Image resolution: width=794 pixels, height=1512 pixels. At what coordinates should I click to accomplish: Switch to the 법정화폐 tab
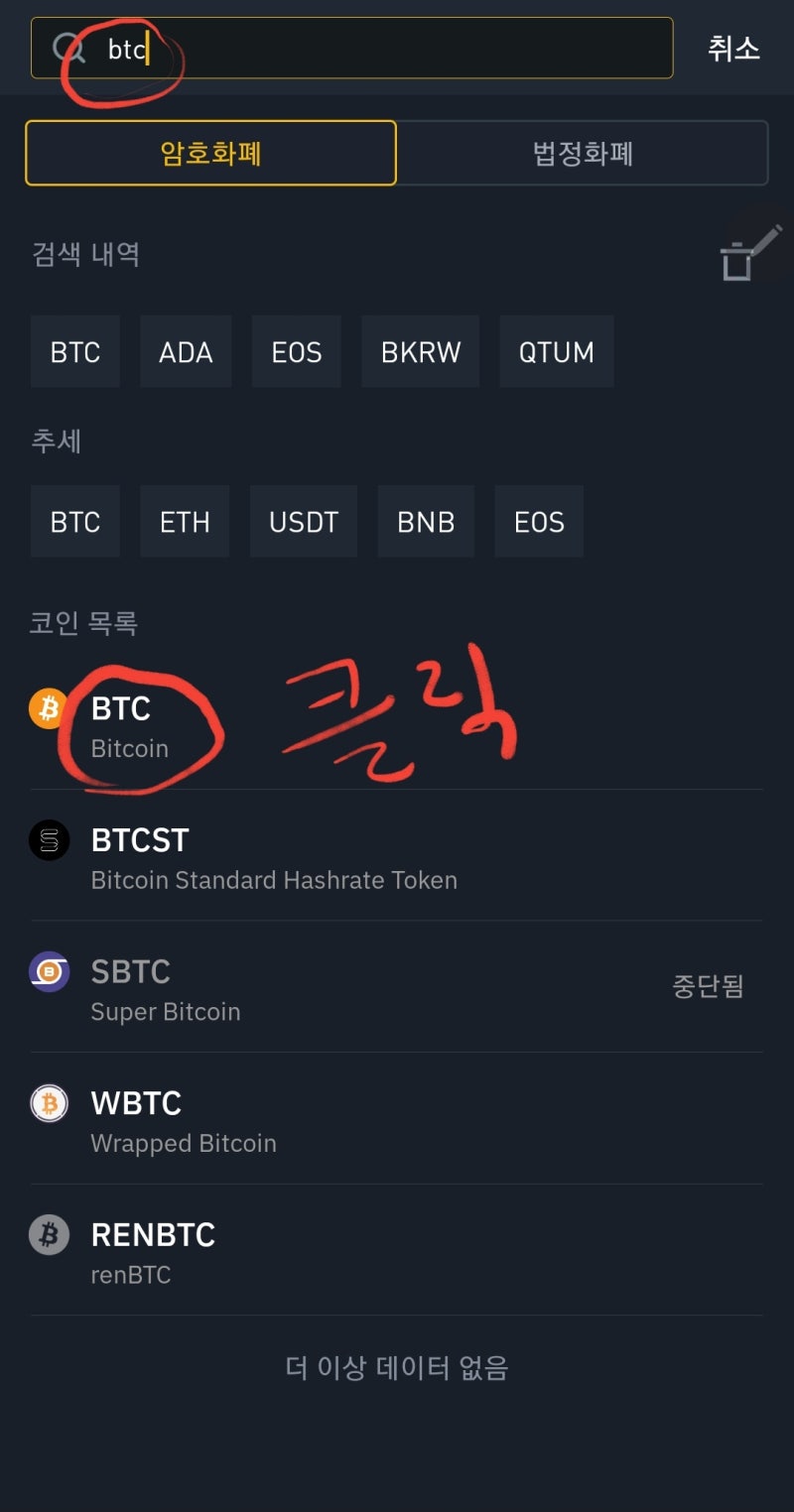pos(580,153)
